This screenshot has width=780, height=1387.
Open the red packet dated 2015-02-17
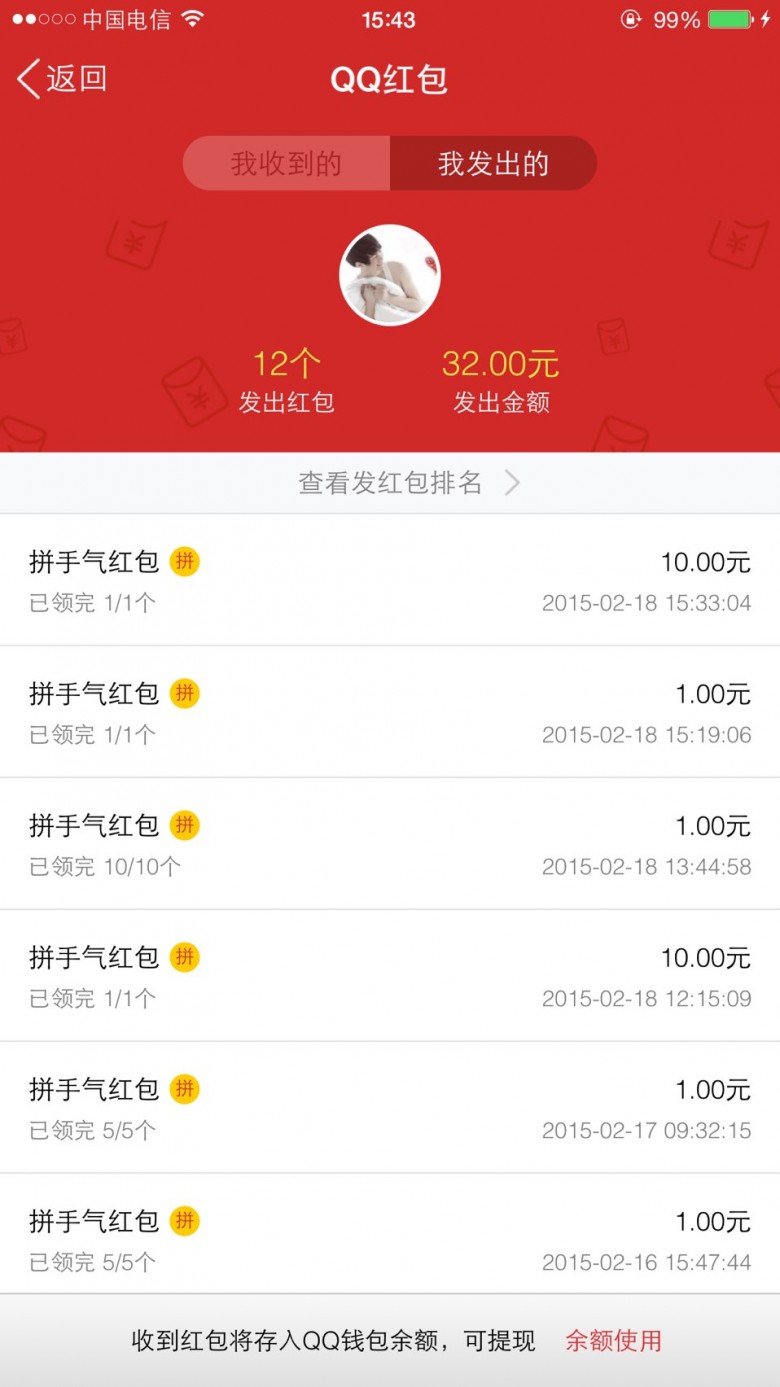(390, 1108)
